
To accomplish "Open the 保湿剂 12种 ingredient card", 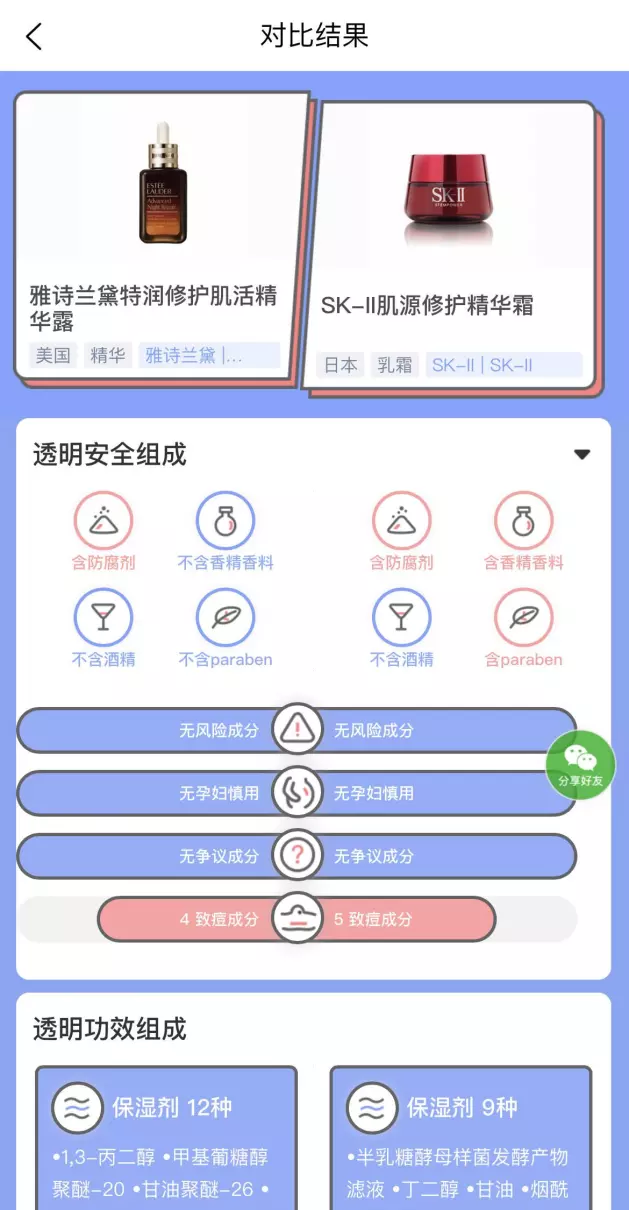I will coord(167,1138).
